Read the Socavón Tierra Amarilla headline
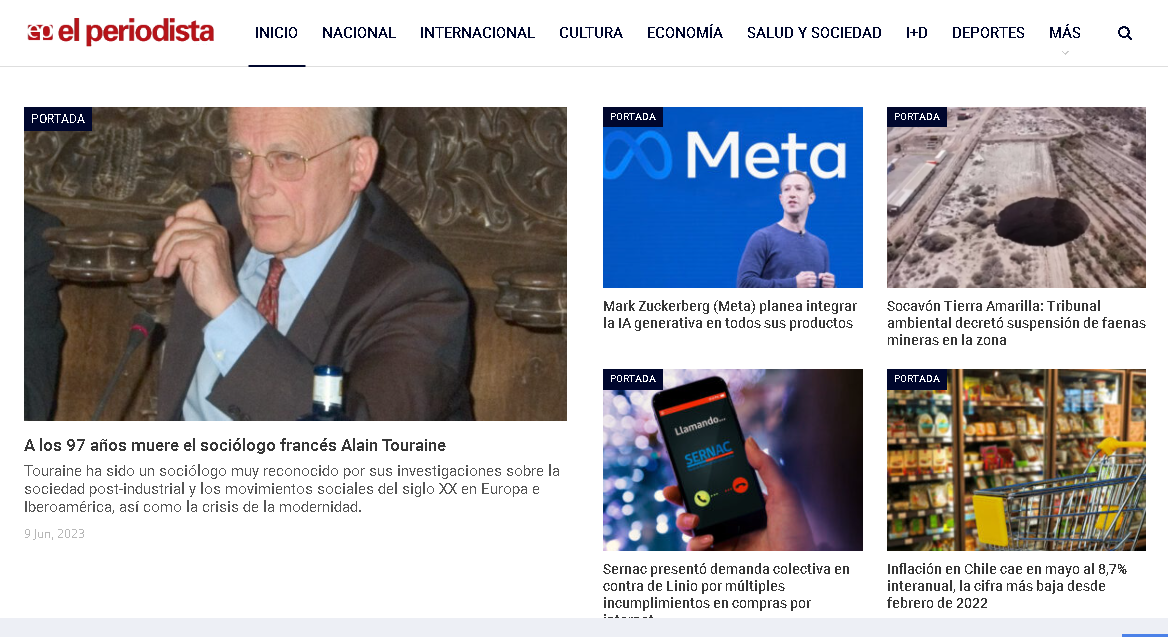This screenshot has height=637, width=1168. point(1016,323)
